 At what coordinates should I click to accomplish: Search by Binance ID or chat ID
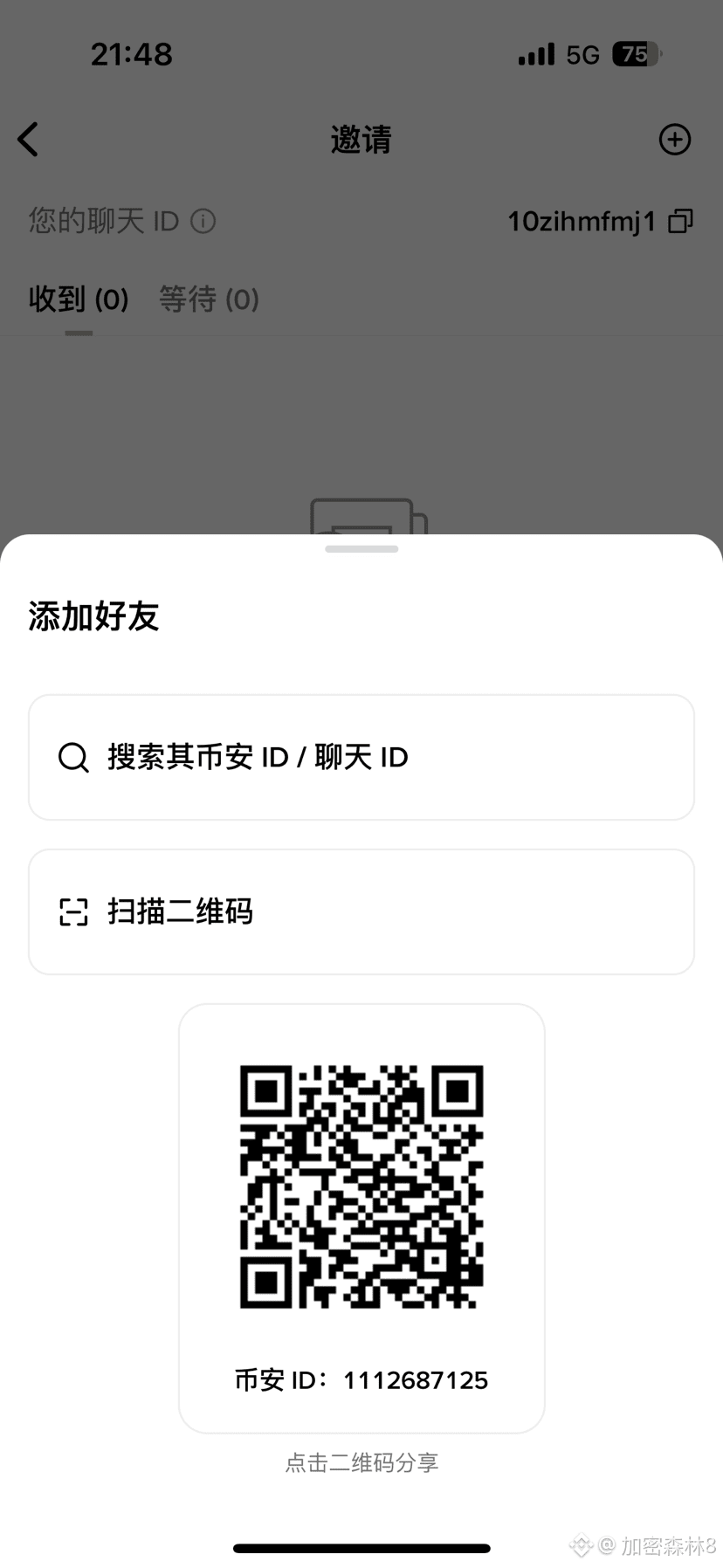coord(361,757)
